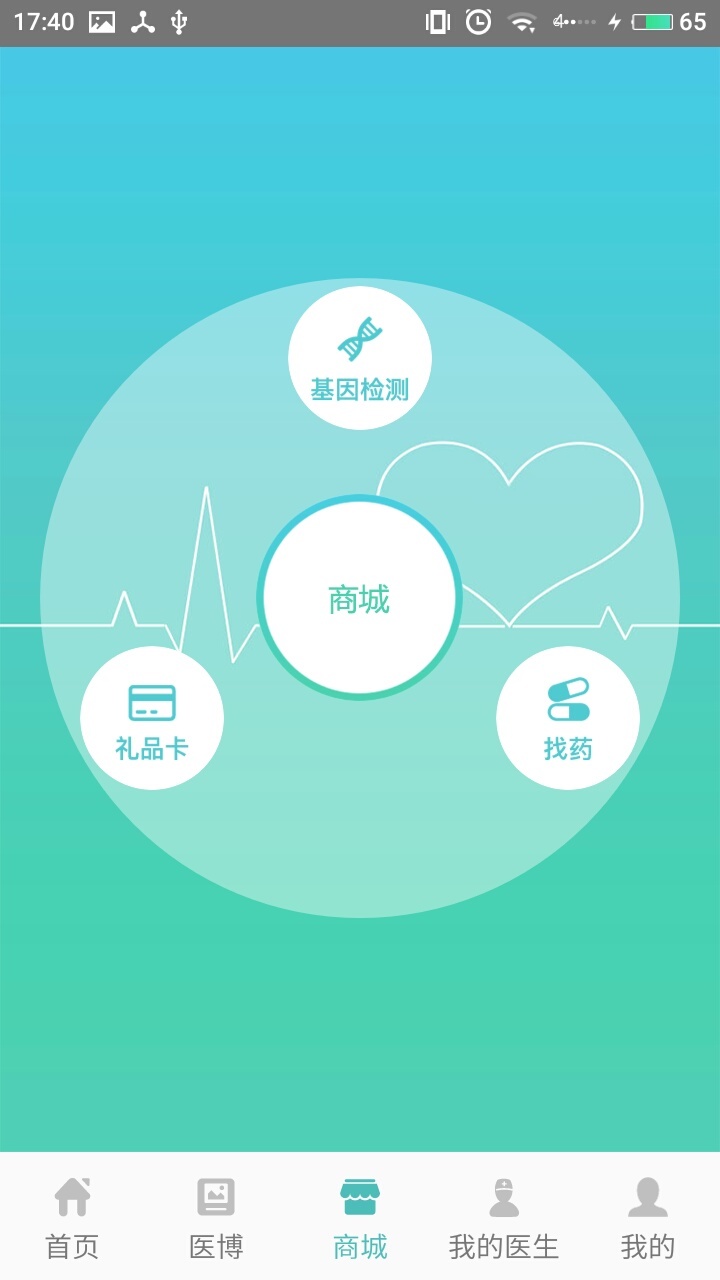Open the 礼品卡 gift card section
The image size is (720, 1280).
tap(152, 718)
